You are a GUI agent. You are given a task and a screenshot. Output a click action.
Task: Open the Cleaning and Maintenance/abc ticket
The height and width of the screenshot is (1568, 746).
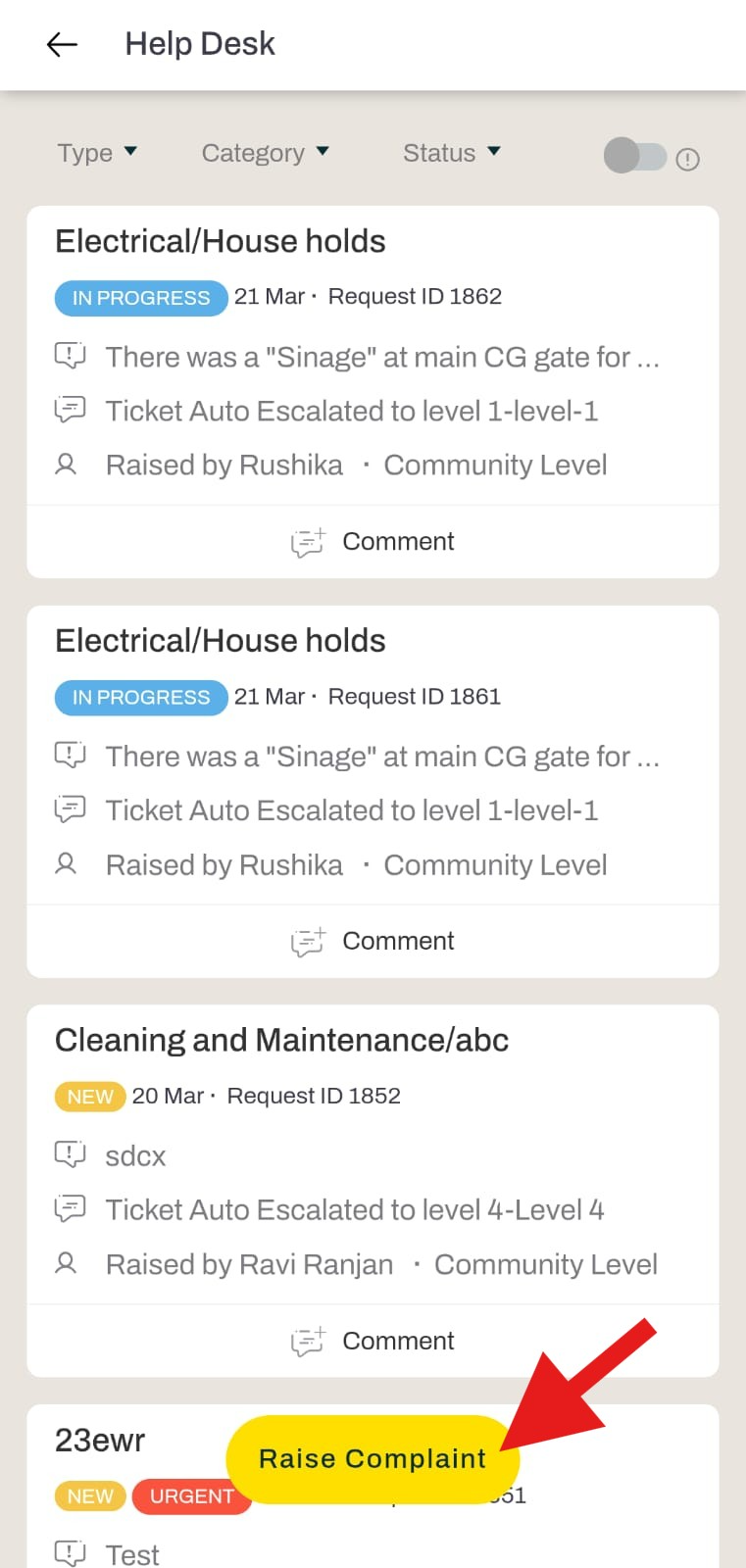point(373,1154)
